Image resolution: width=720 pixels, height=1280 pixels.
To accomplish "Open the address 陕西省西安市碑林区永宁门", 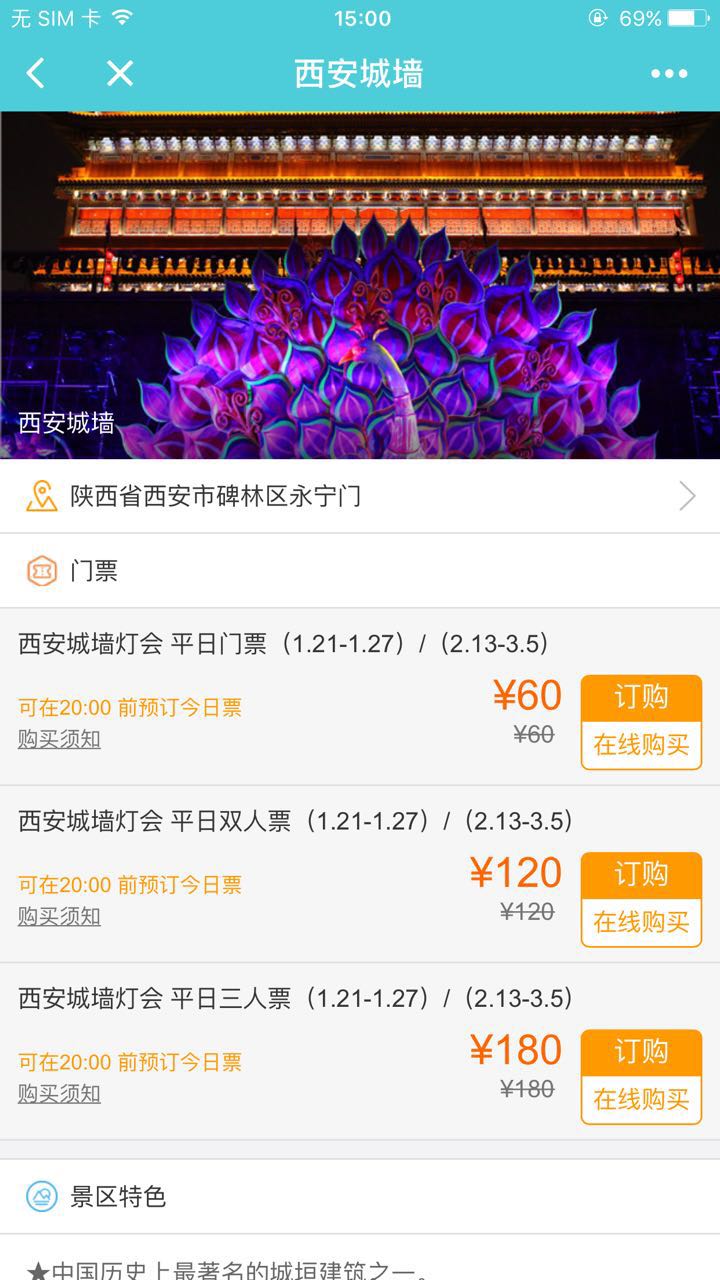I will 360,496.
